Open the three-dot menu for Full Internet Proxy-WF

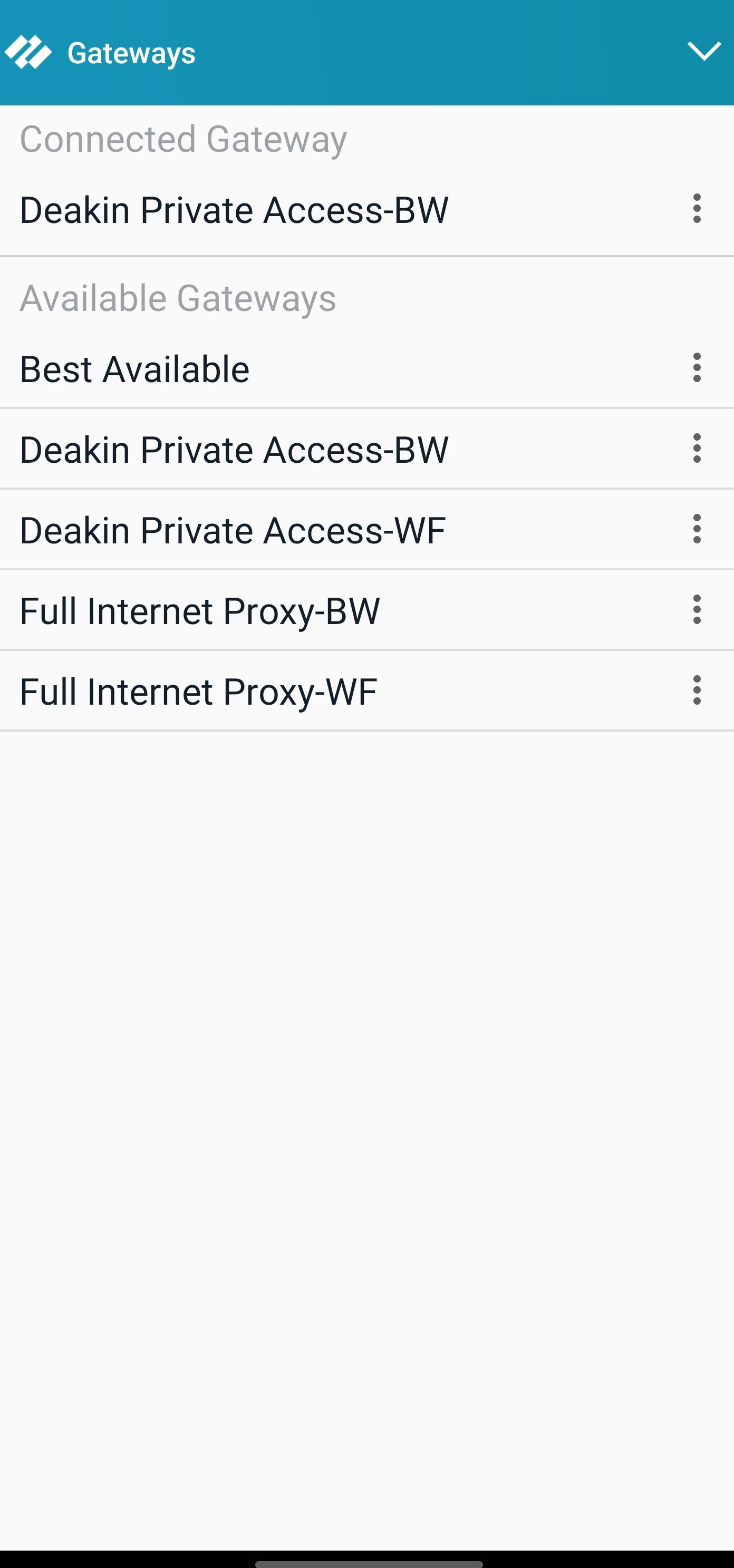pyautogui.click(x=697, y=691)
